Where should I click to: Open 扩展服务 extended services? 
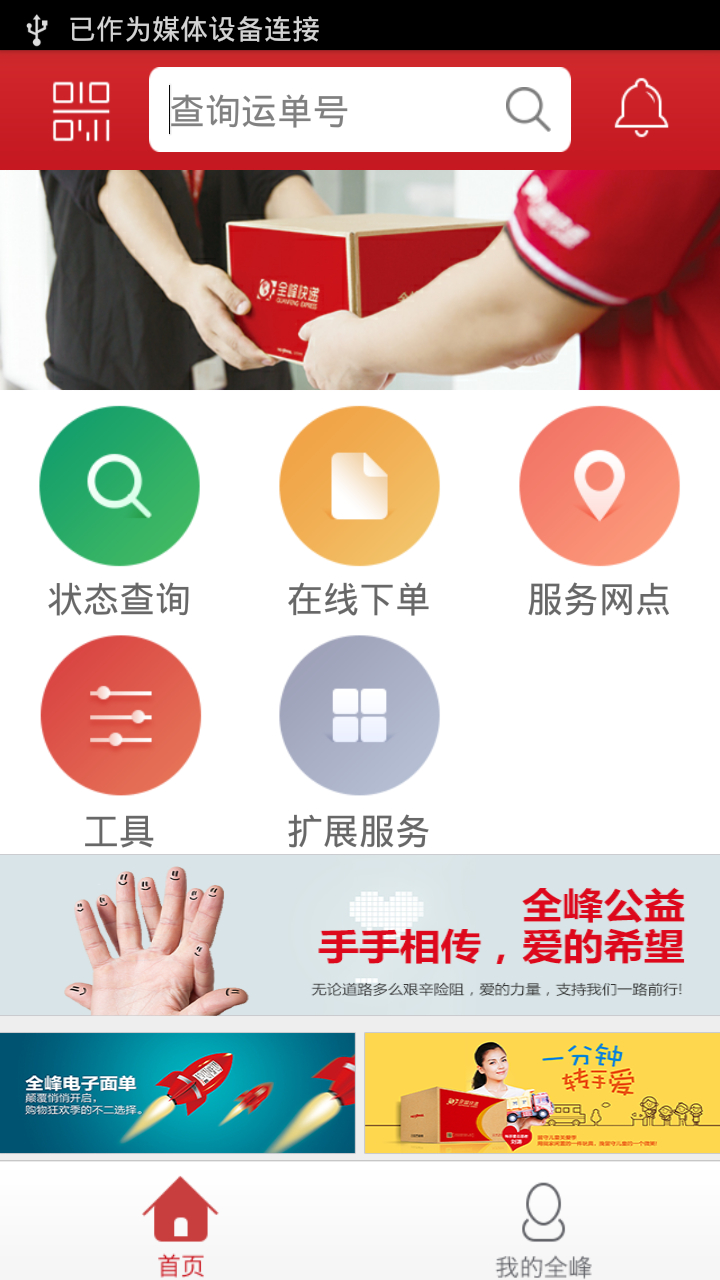(x=359, y=716)
